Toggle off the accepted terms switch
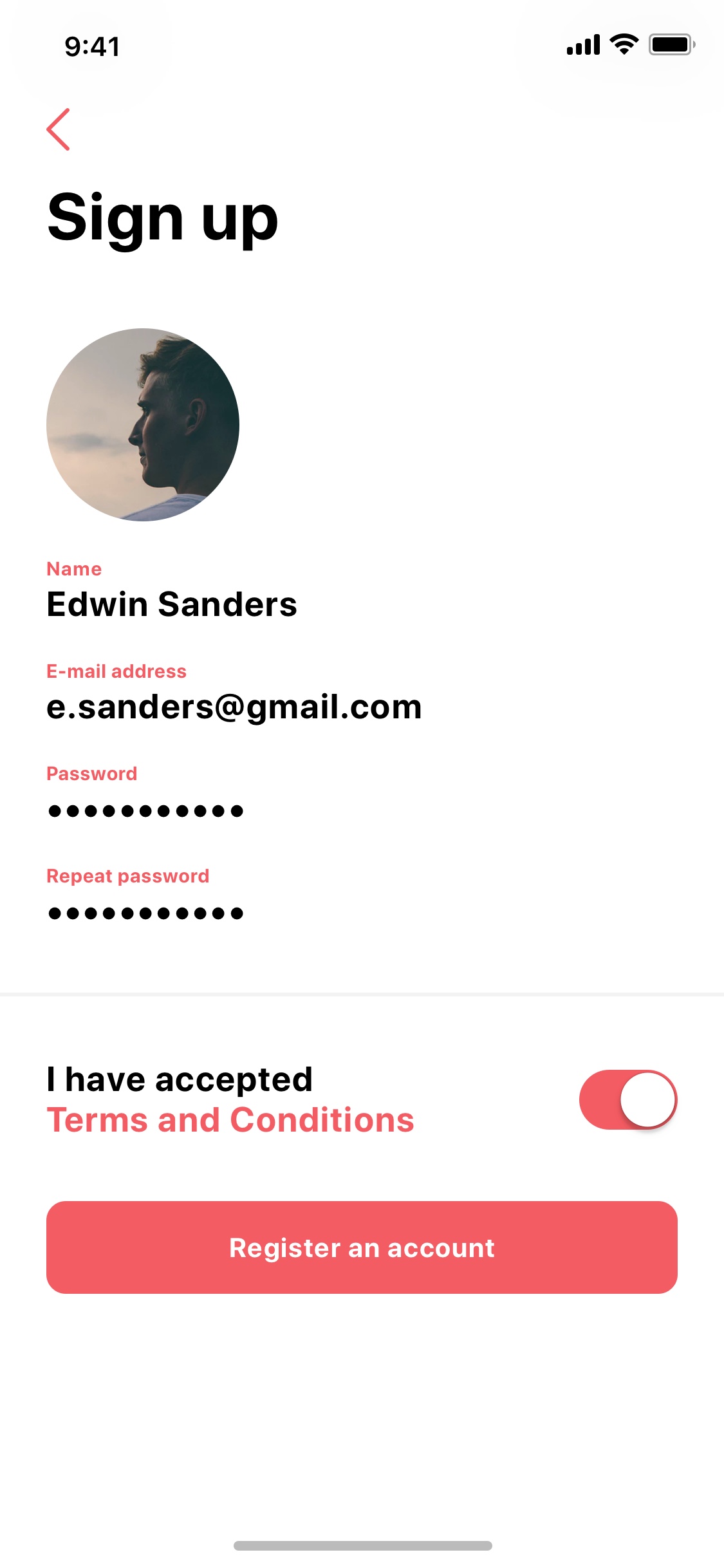Image resolution: width=724 pixels, height=1568 pixels. pyautogui.click(x=628, y=1099)
